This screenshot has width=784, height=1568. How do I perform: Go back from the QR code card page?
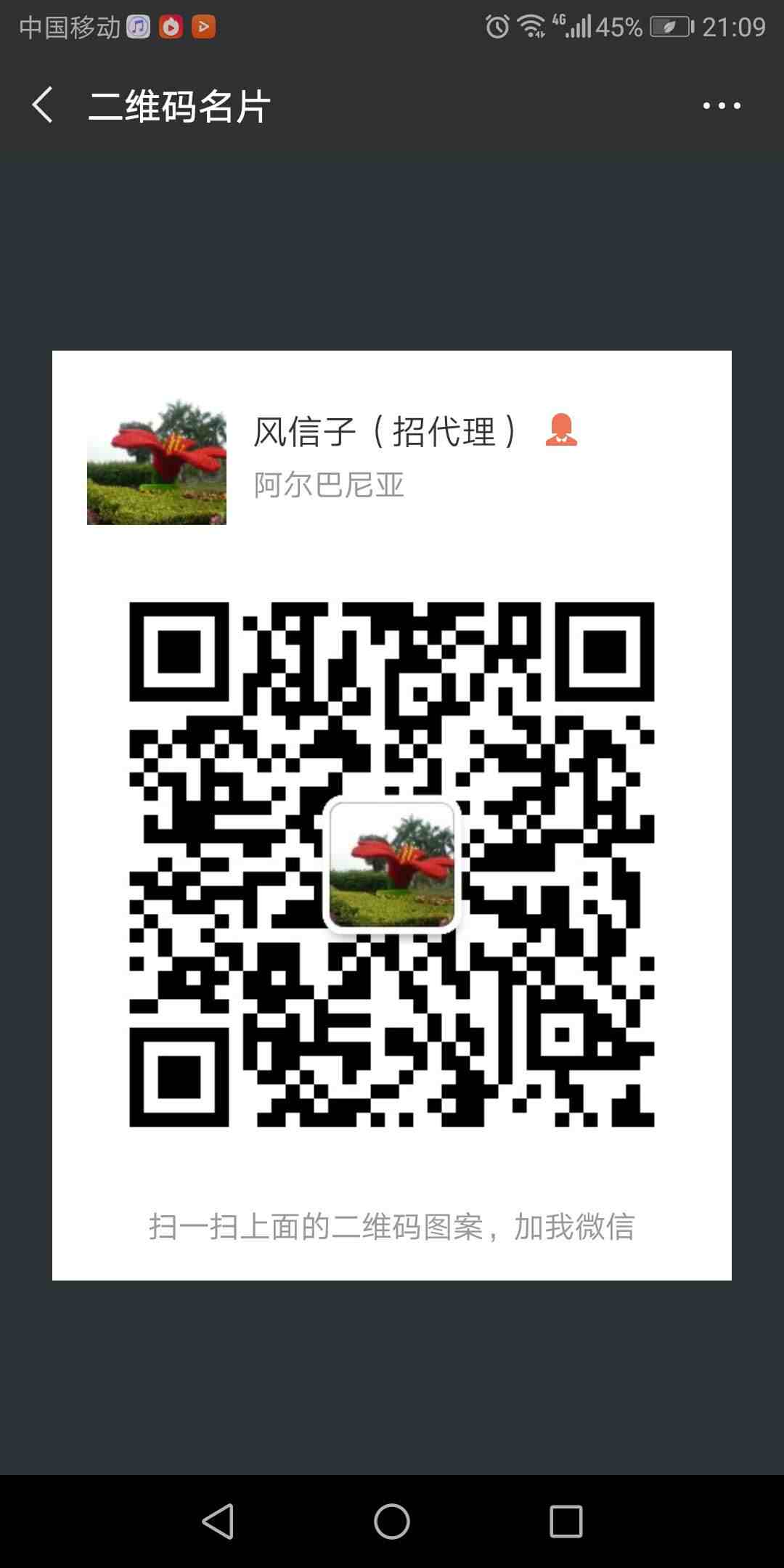click(x=42, y=105)
